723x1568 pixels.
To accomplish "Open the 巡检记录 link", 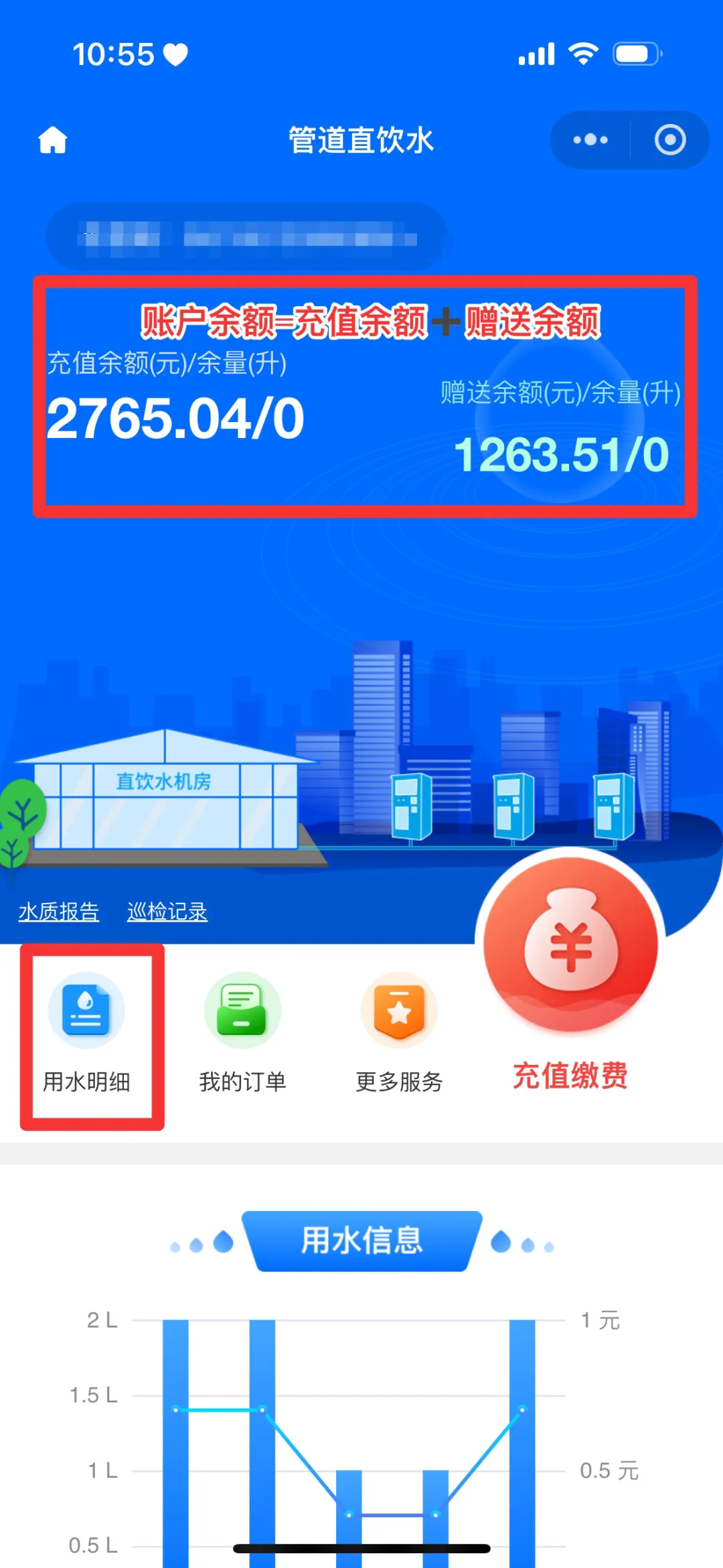I will tap(167, 912).
